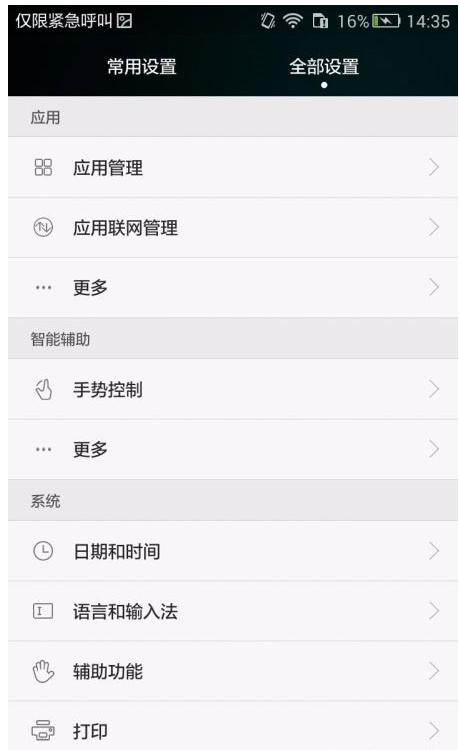Select the 全部设置 tab
460x750 pixels.
(324, 66)
